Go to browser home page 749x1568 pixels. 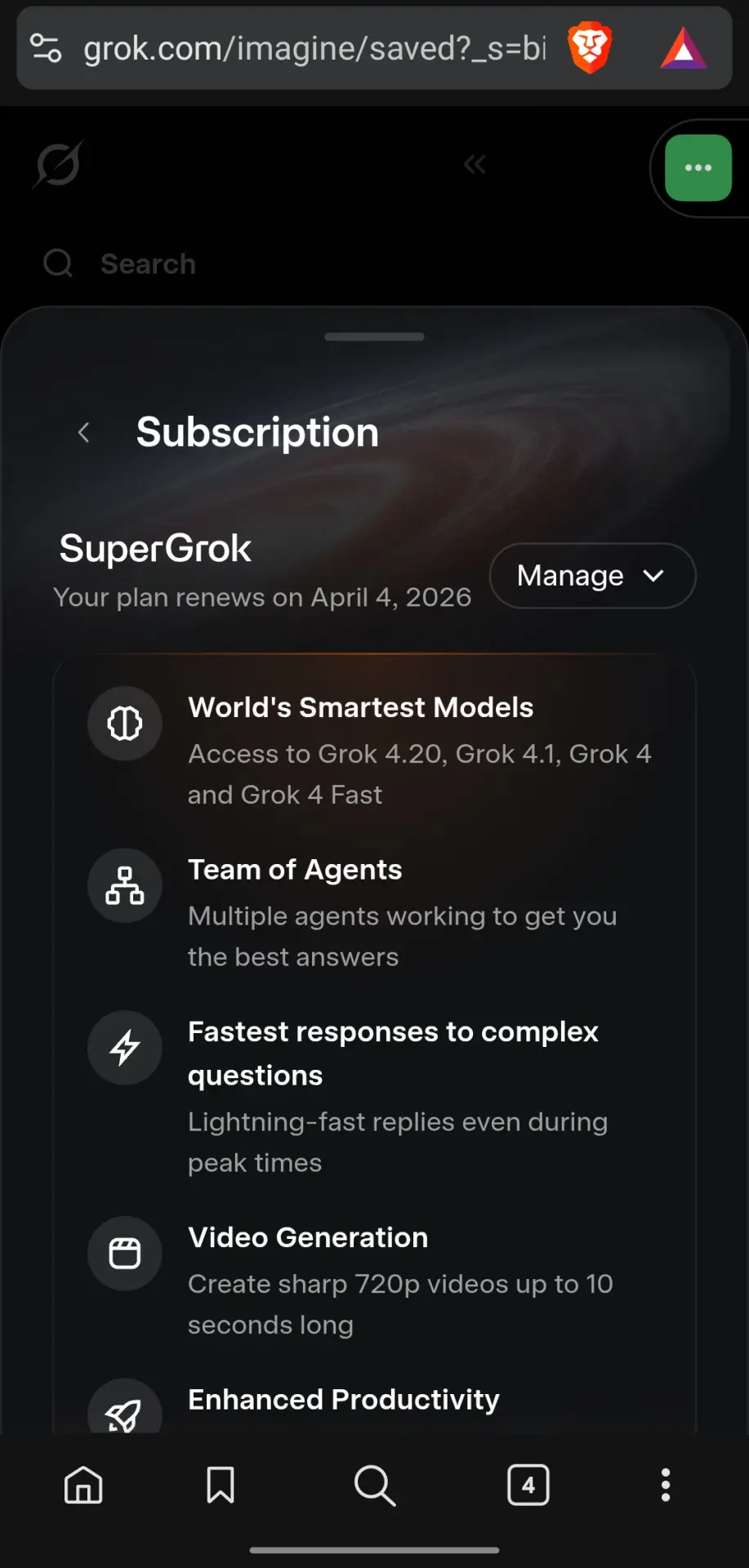(83, 1485)
